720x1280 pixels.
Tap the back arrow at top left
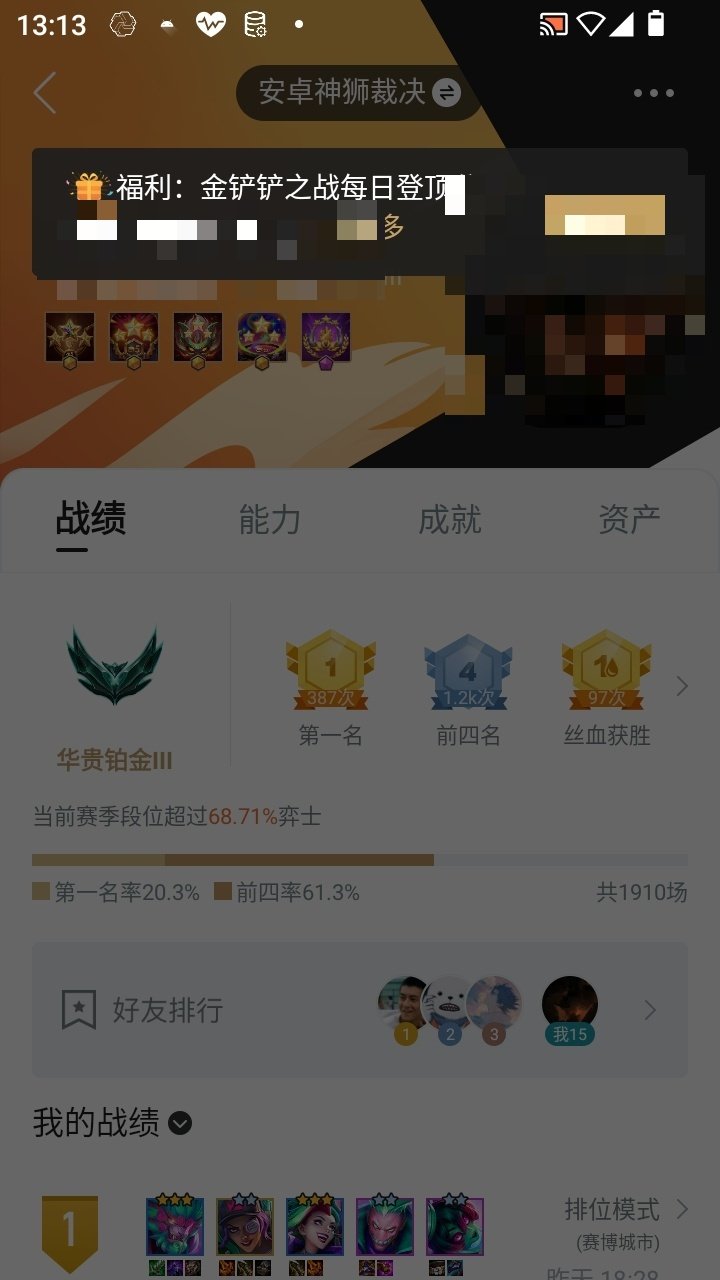[x=44, y=91]
